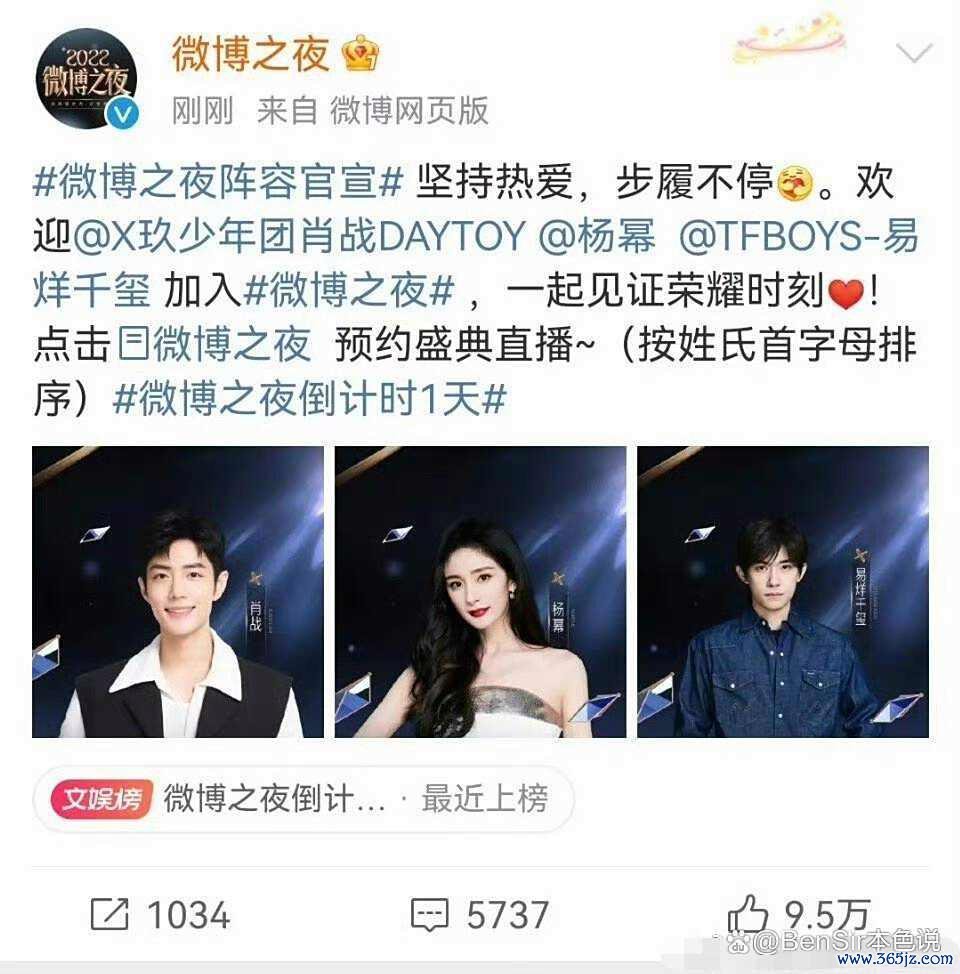The width and height of the screenshot is (960, 974).
Task: View the third post photo
Action: coord(783,592)
